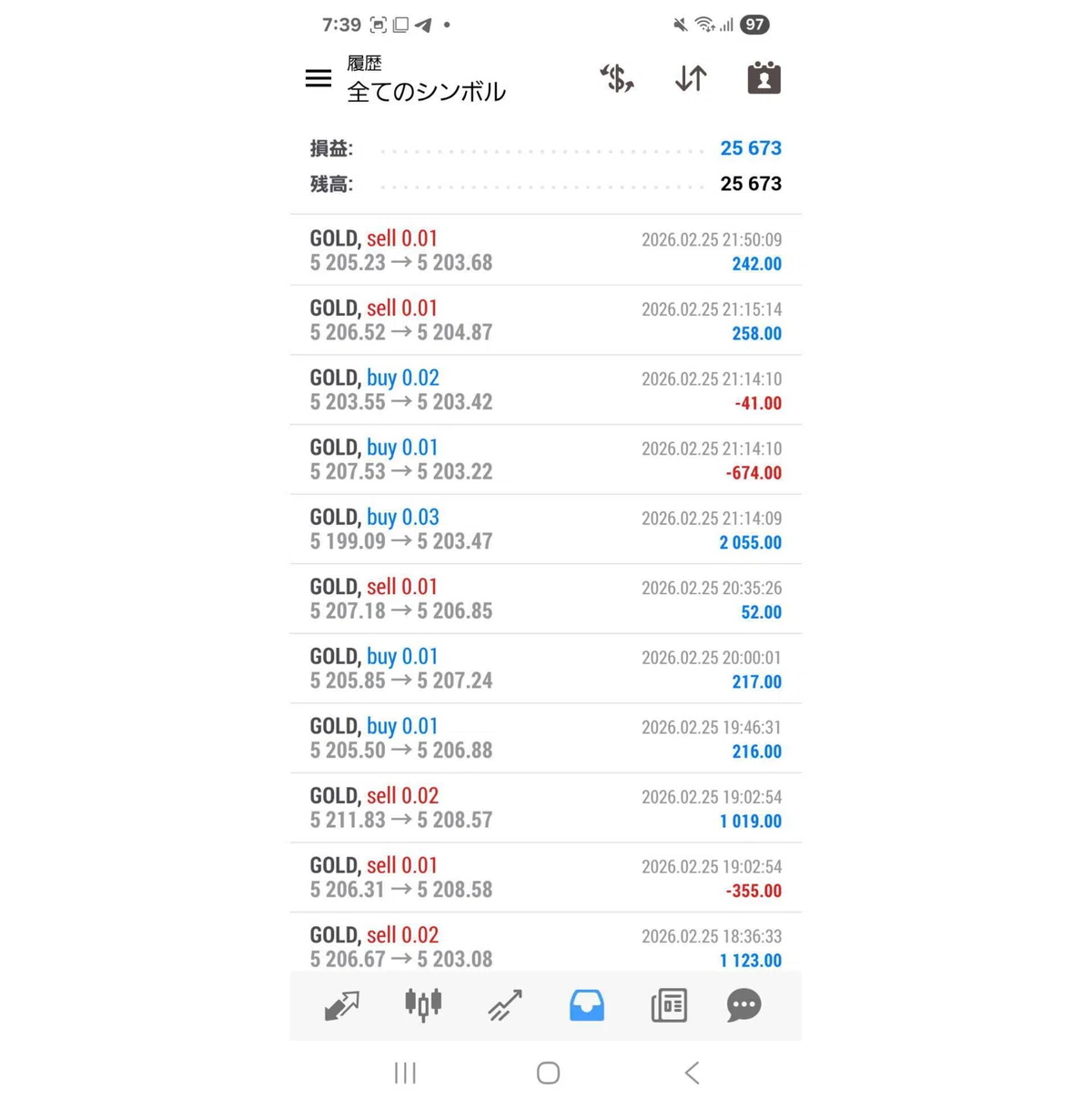Open the hamburger drawer menu
Screen dimensions: 1092x1109
click(x=318, y=78)
